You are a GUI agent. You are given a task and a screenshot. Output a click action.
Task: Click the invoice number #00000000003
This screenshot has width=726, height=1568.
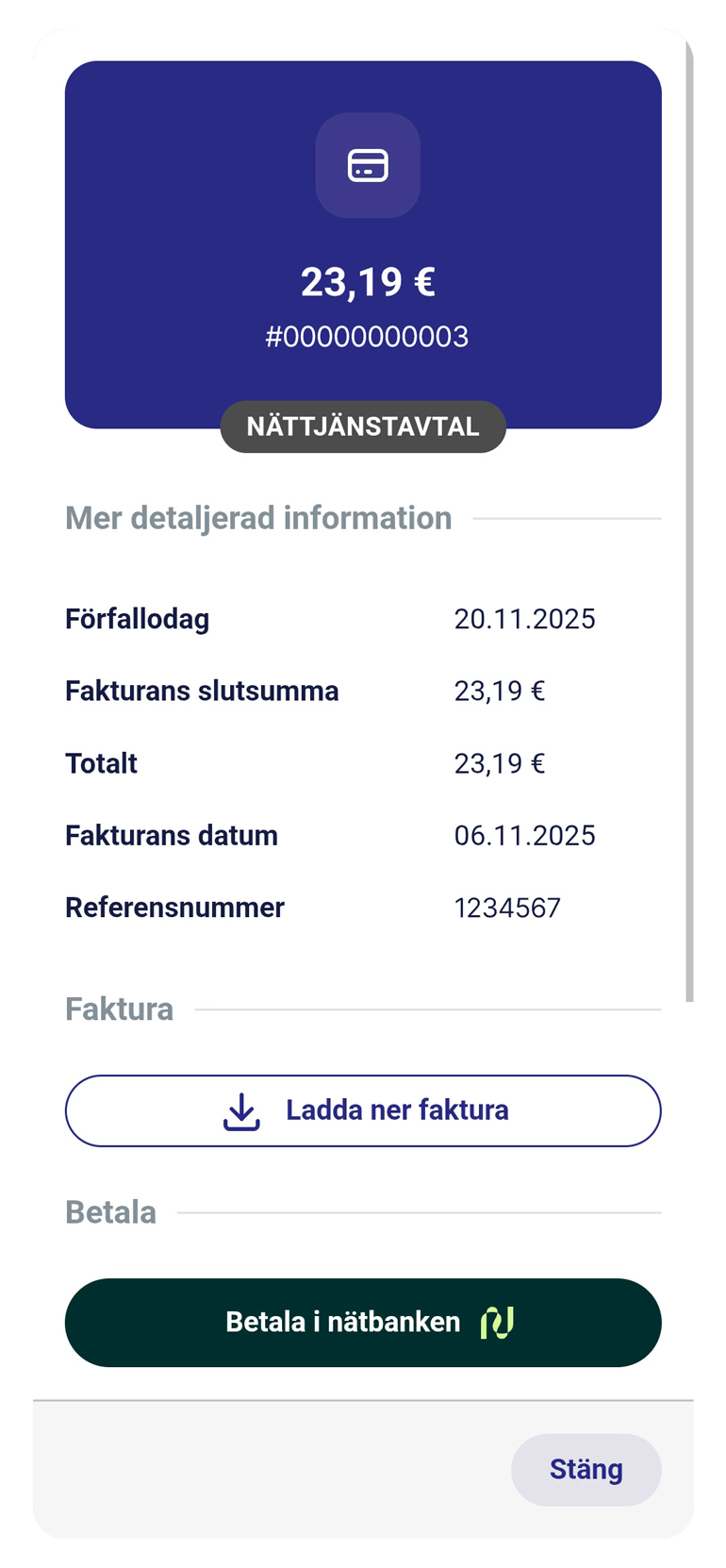[x=368, y=336]
